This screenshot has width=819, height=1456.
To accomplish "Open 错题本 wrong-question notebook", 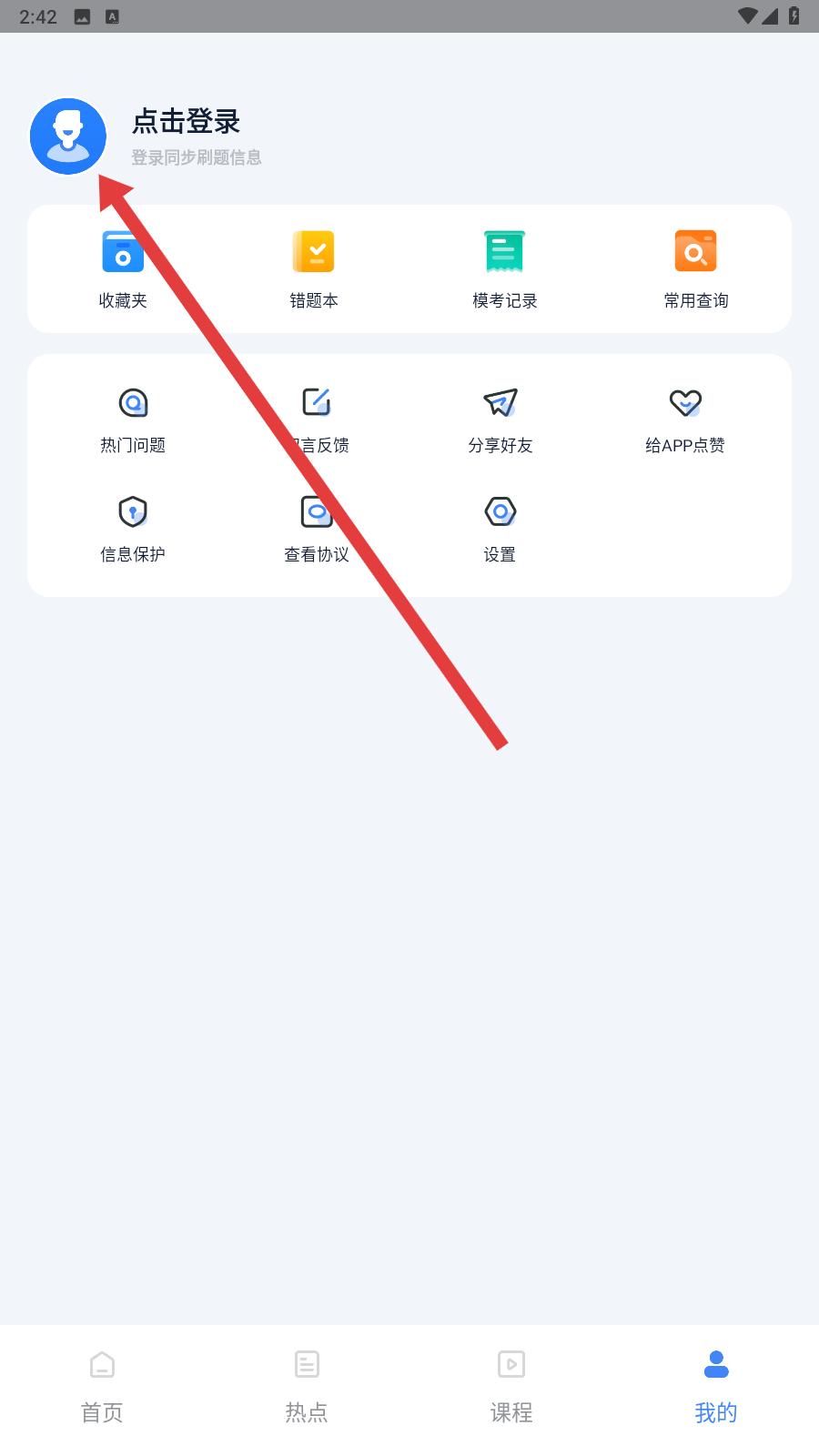I will (314, 270).
